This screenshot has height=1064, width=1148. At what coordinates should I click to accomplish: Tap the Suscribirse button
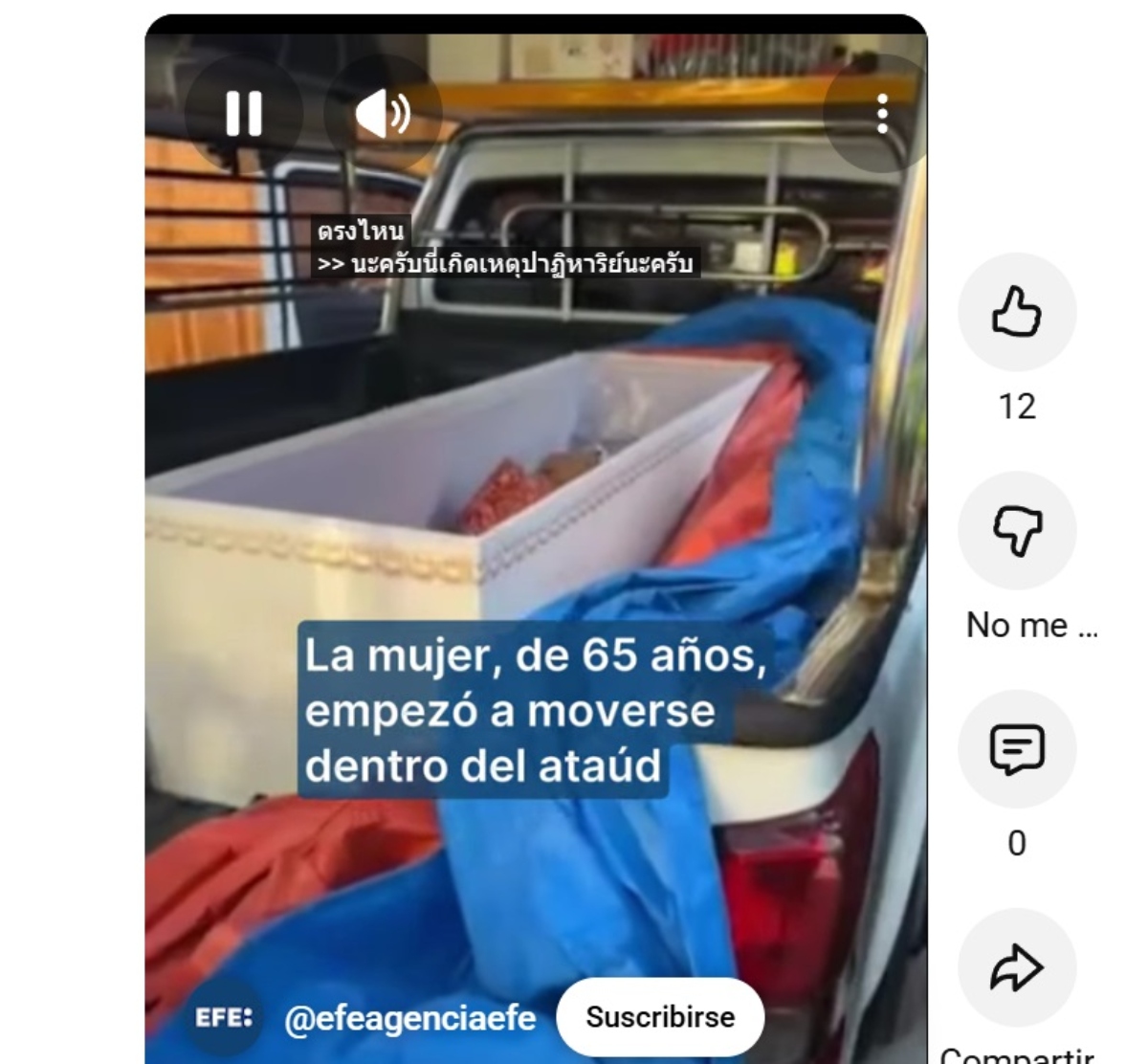660,1017
